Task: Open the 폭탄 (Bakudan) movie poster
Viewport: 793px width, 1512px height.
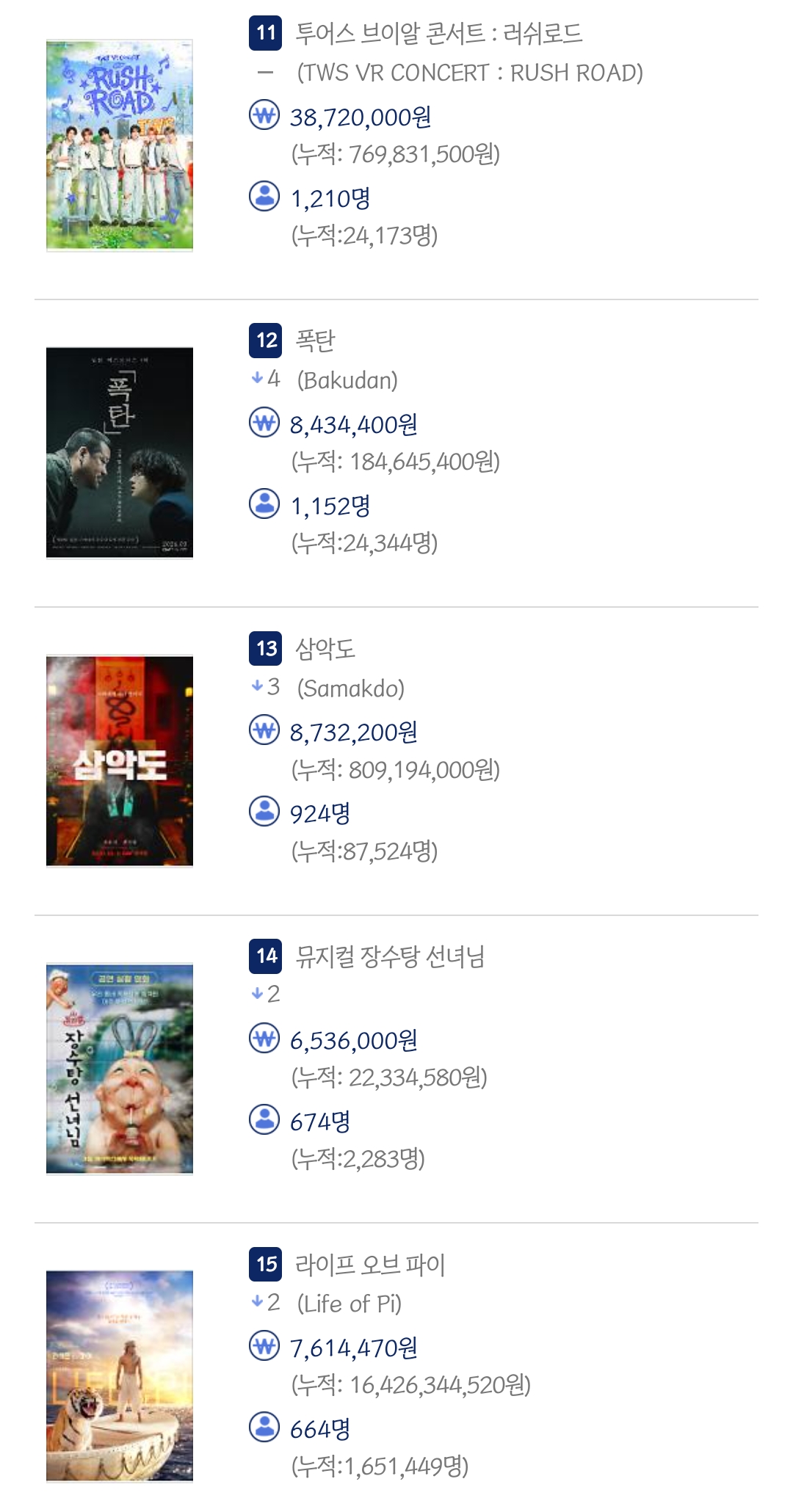Action: [x=120, y=453]
